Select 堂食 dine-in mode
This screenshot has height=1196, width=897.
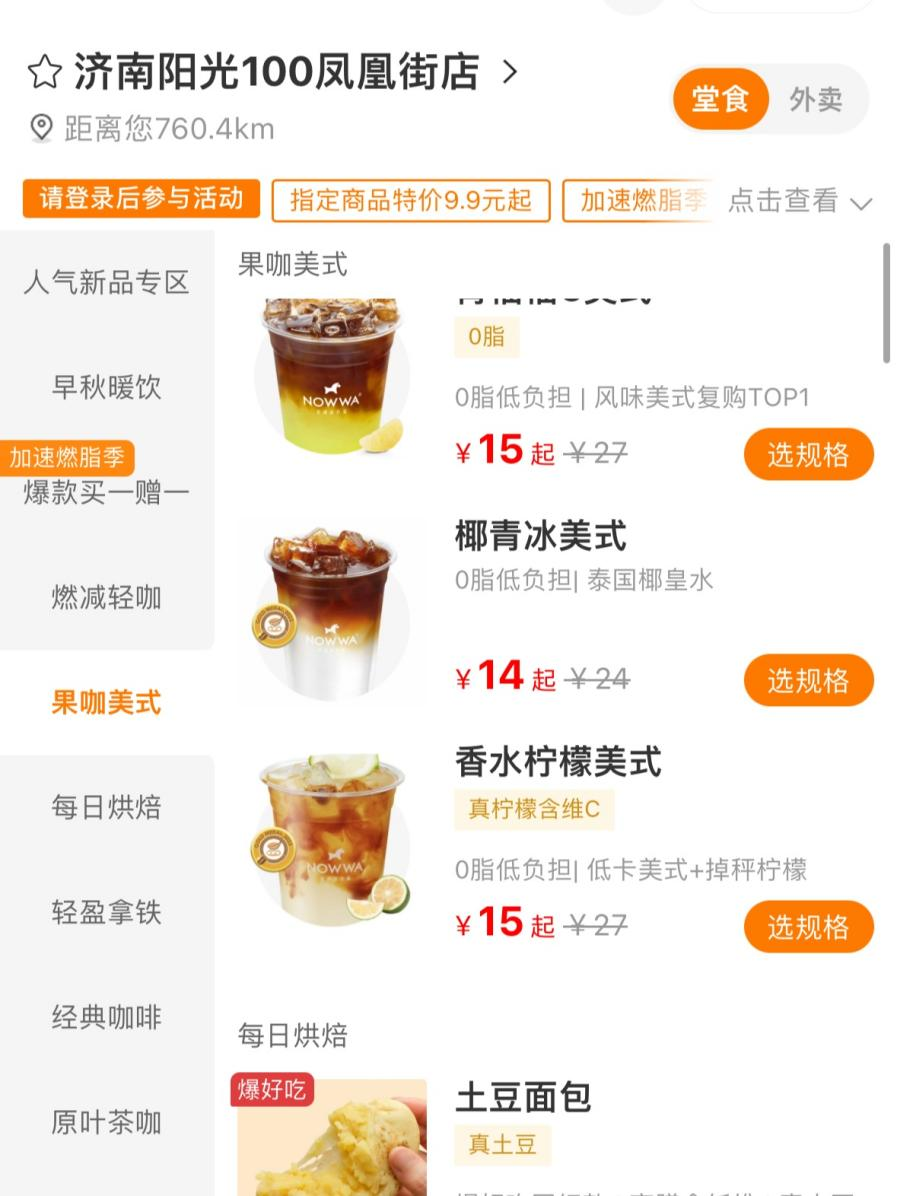720,99
